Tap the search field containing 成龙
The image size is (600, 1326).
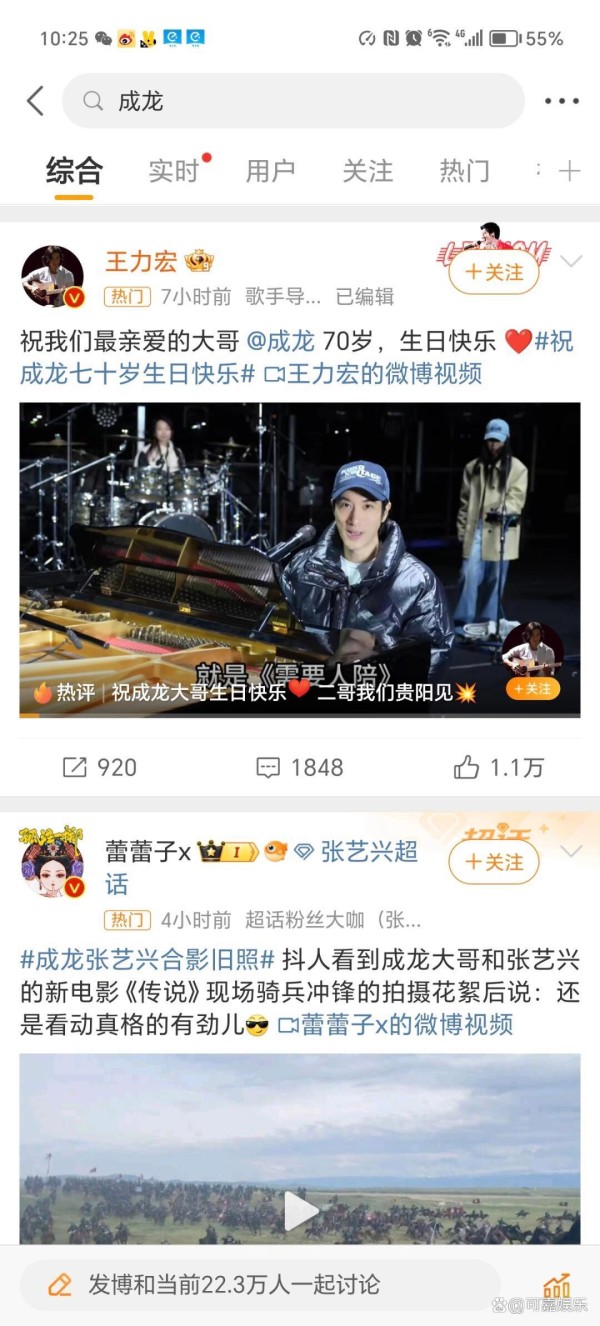[x=292, y=101]
